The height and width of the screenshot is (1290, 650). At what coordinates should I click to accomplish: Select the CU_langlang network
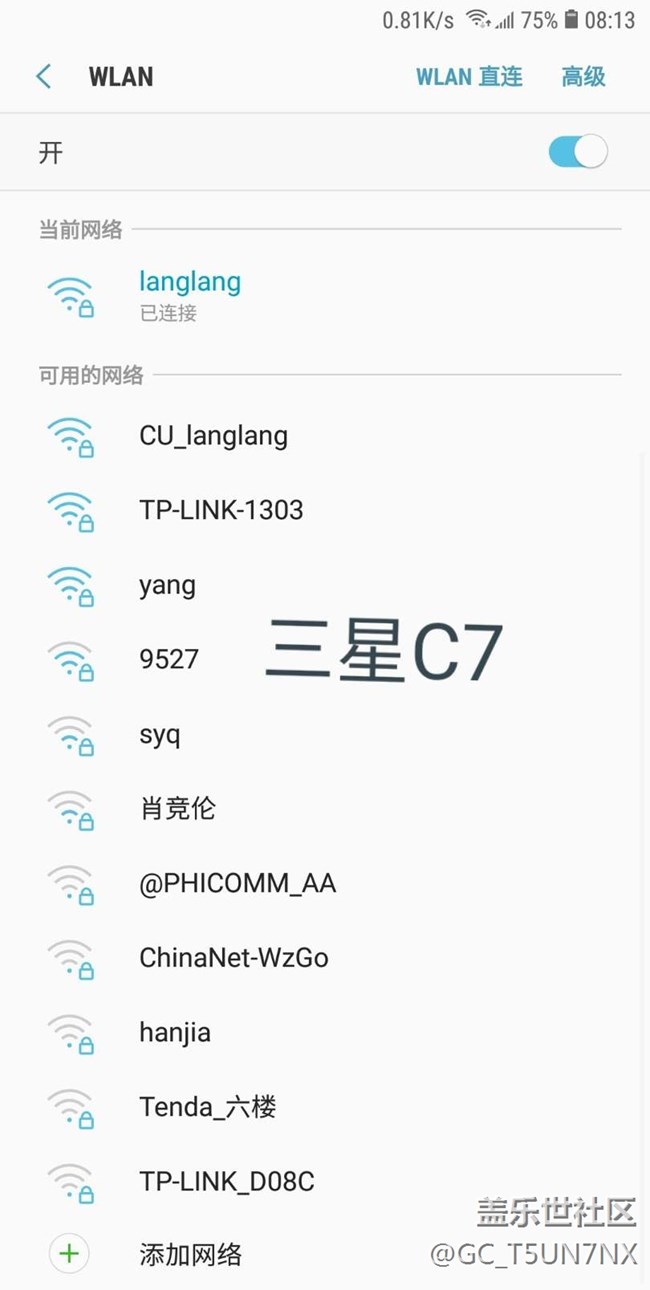[x=325, y=436]
